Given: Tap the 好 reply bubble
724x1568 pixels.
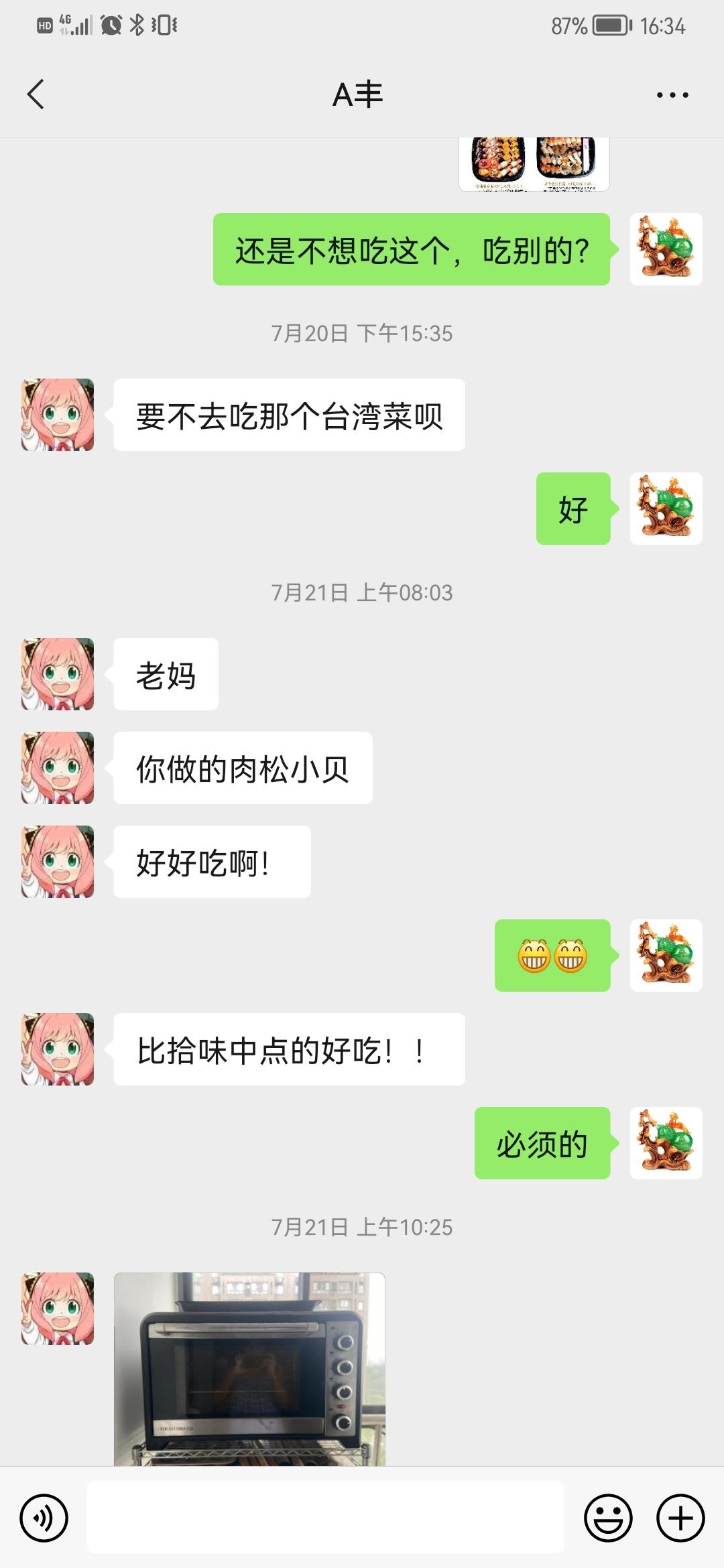Looking at the screenshot, I should 573,509.
